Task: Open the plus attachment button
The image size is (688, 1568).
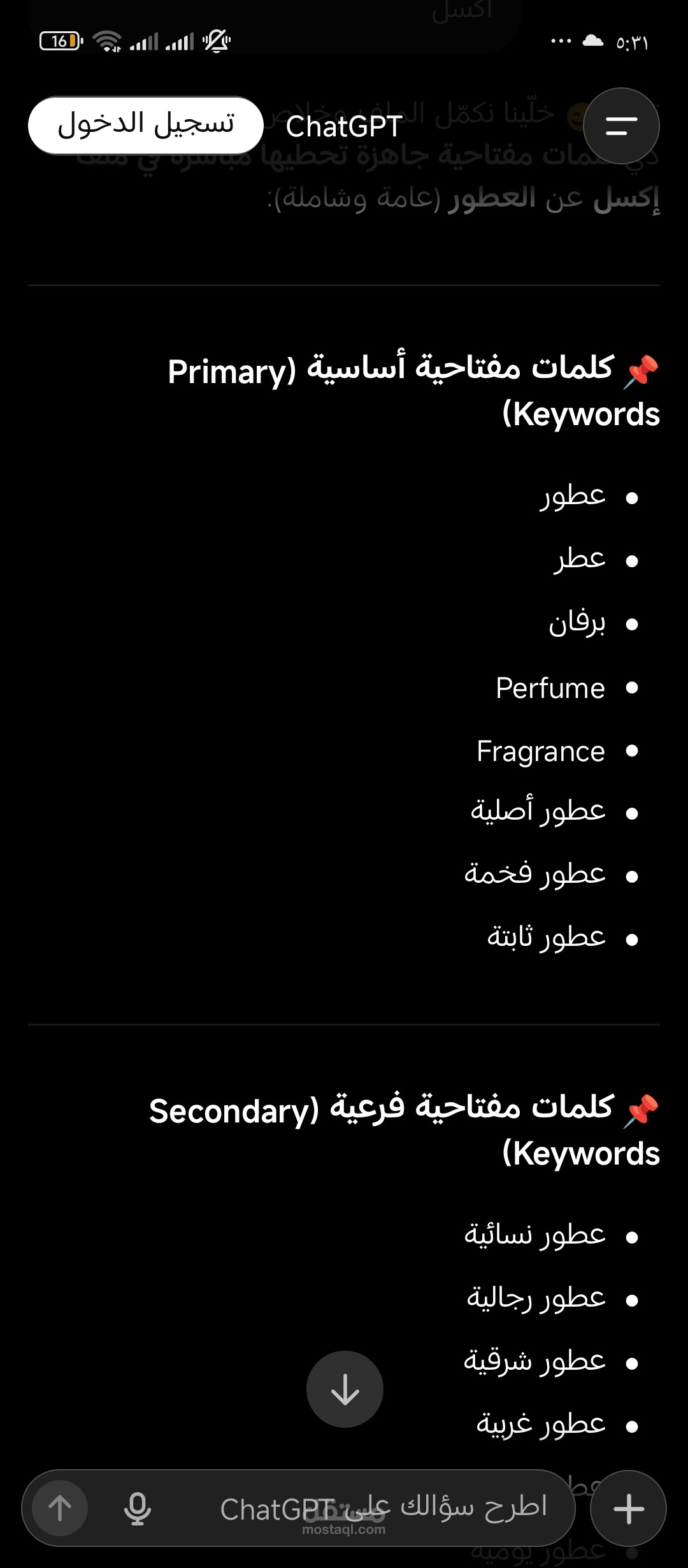Action: (628, 1508)
